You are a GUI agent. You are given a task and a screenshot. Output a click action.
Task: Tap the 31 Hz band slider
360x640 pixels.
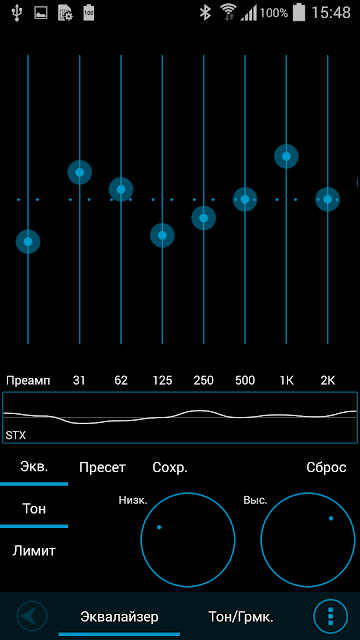[x=80, y=200]
